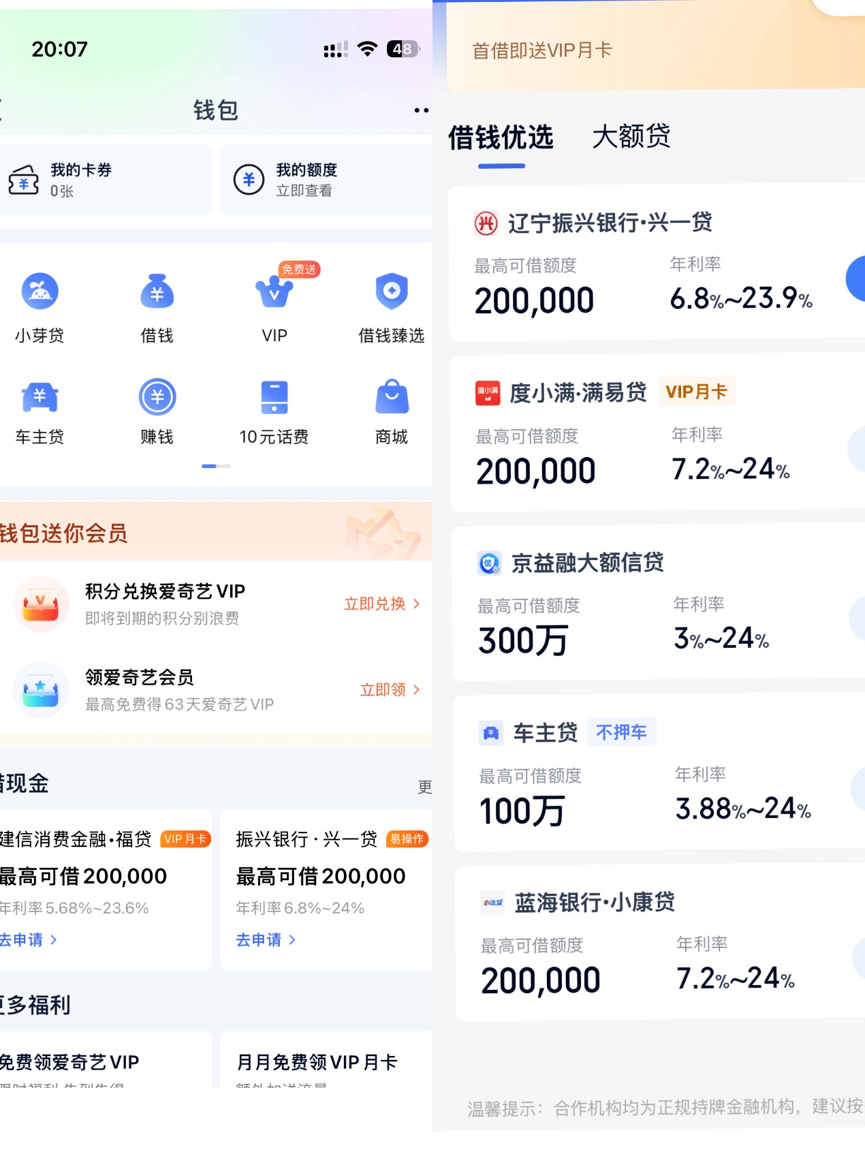The image size is (865, 1154).
Task: Open the 度小满·满易贷 loan card
Action: (657, 433)
